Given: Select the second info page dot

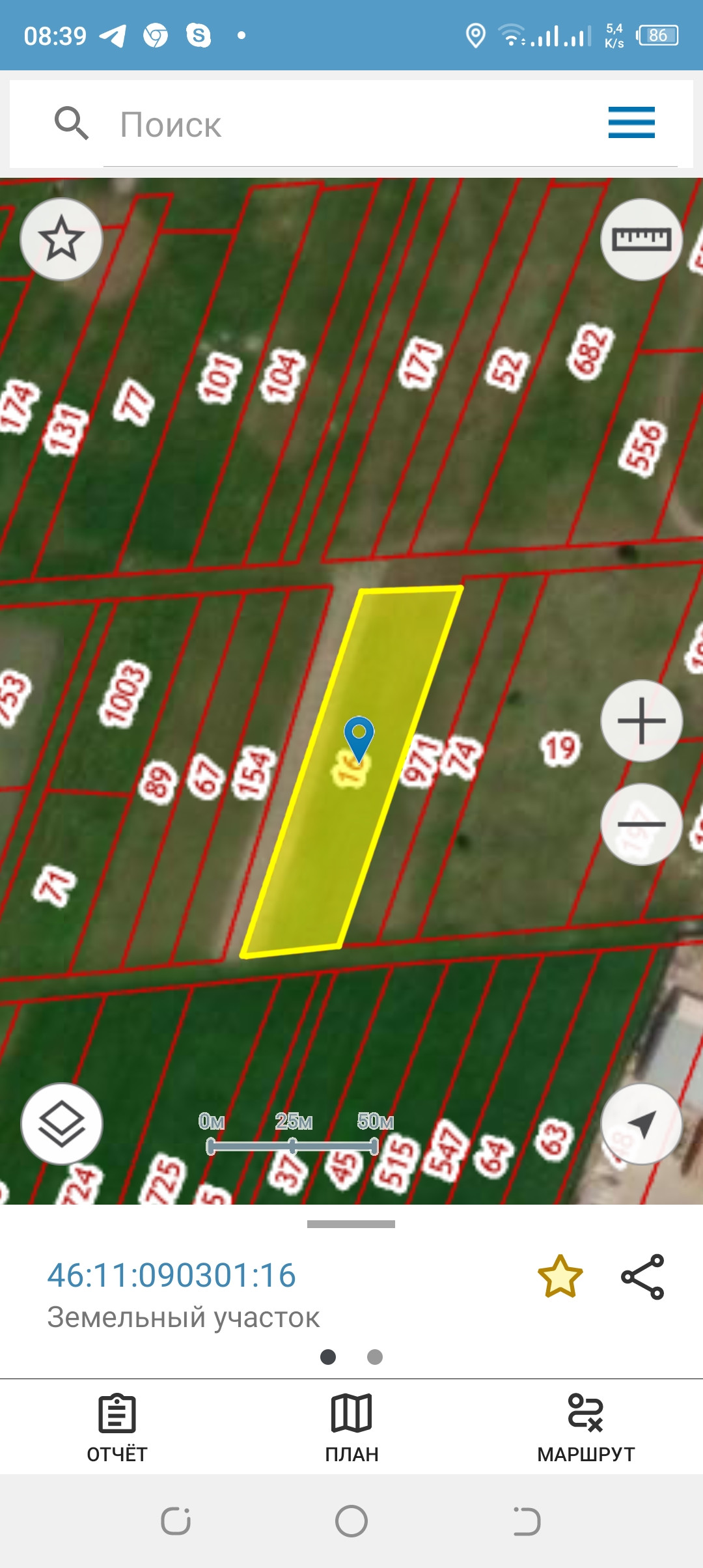Looking at the screenshot, I should tap(375, 1357).
